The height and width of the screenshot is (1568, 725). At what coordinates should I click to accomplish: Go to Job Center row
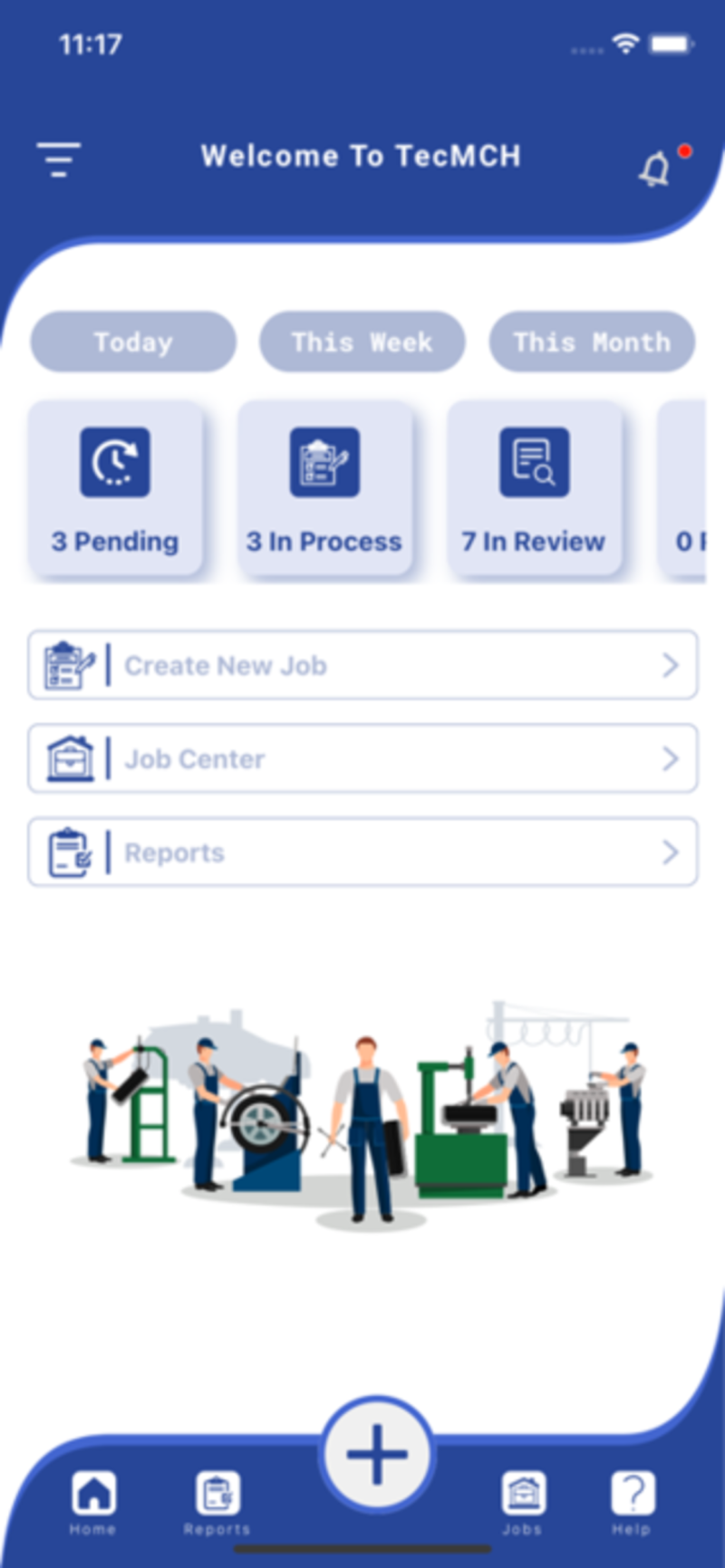tap(362, 759)
